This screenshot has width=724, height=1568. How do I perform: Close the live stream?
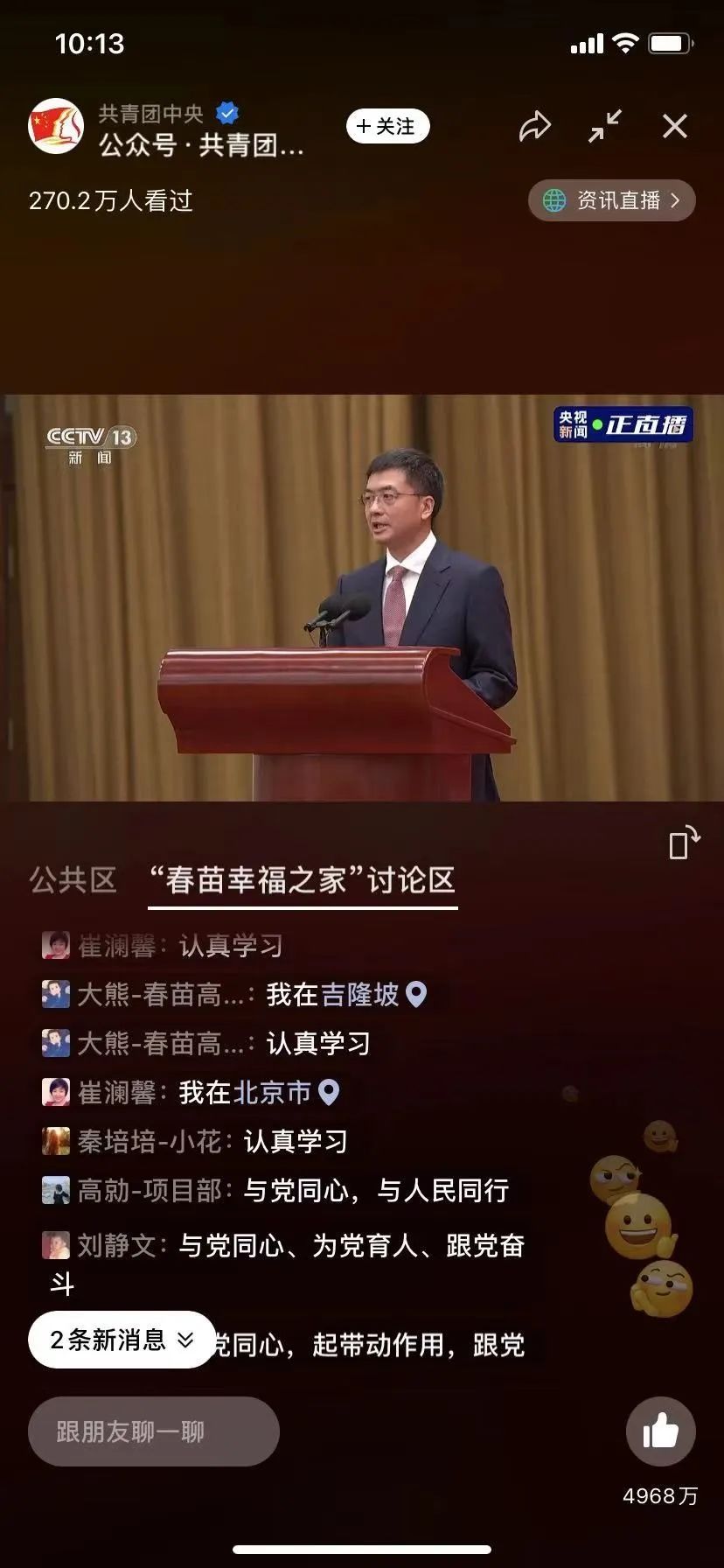674,126
